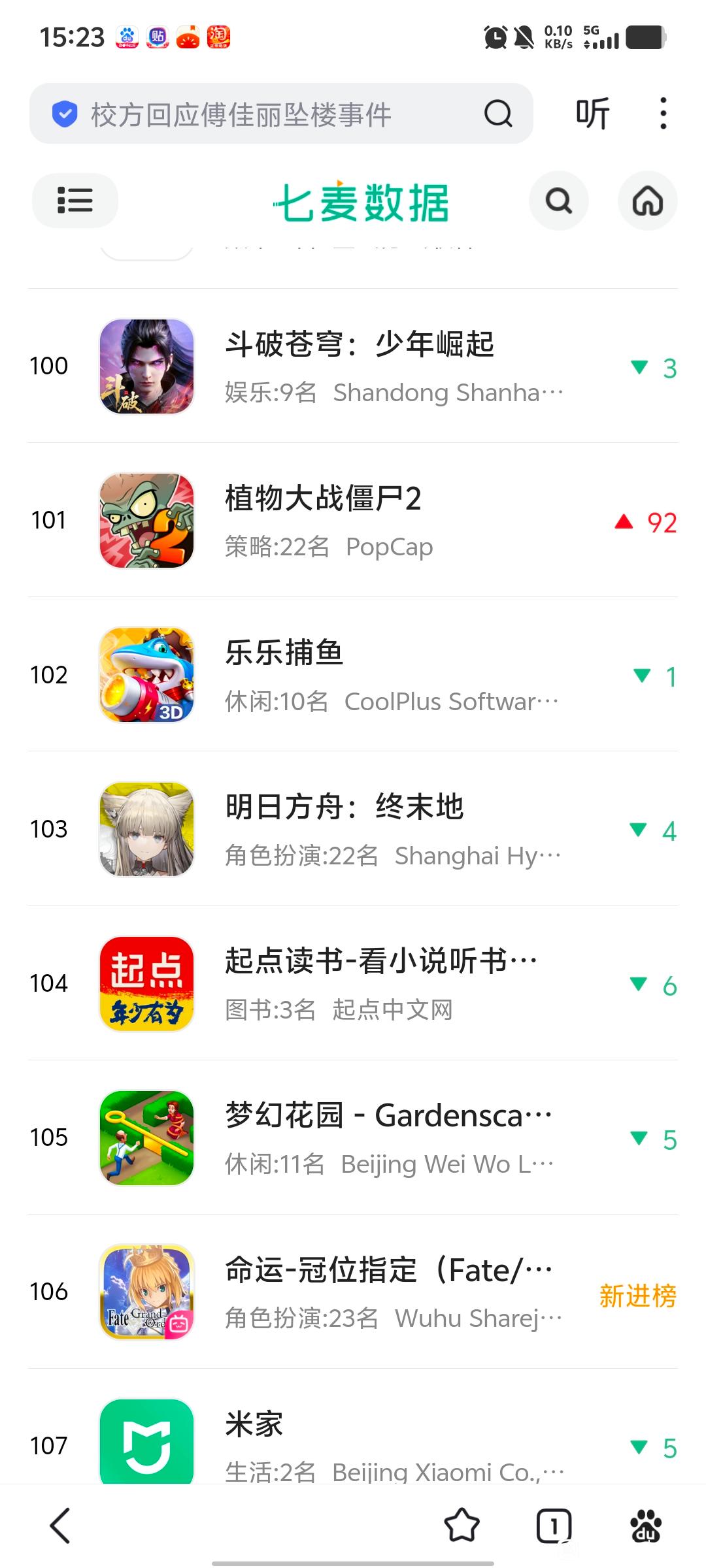Tap the magnifier icon in address bar

pyautogui.click(x=498, y=114)
